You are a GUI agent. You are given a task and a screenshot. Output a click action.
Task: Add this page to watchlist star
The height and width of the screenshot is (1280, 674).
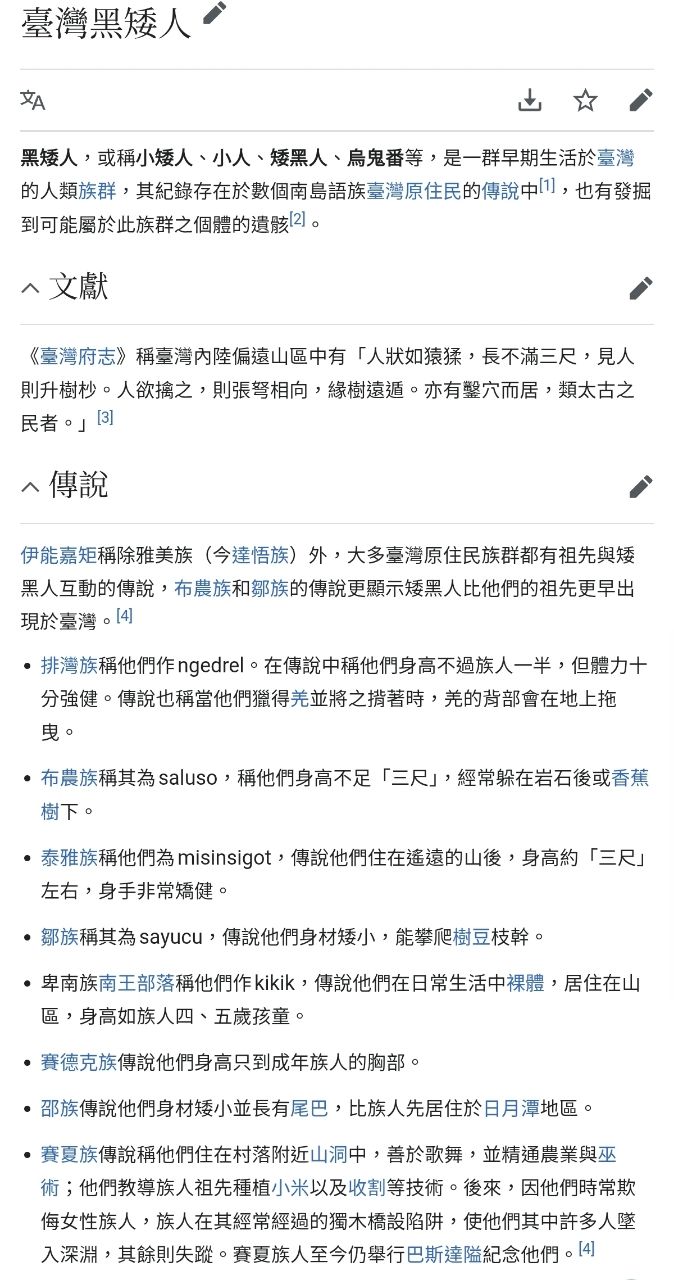(585, 100)
